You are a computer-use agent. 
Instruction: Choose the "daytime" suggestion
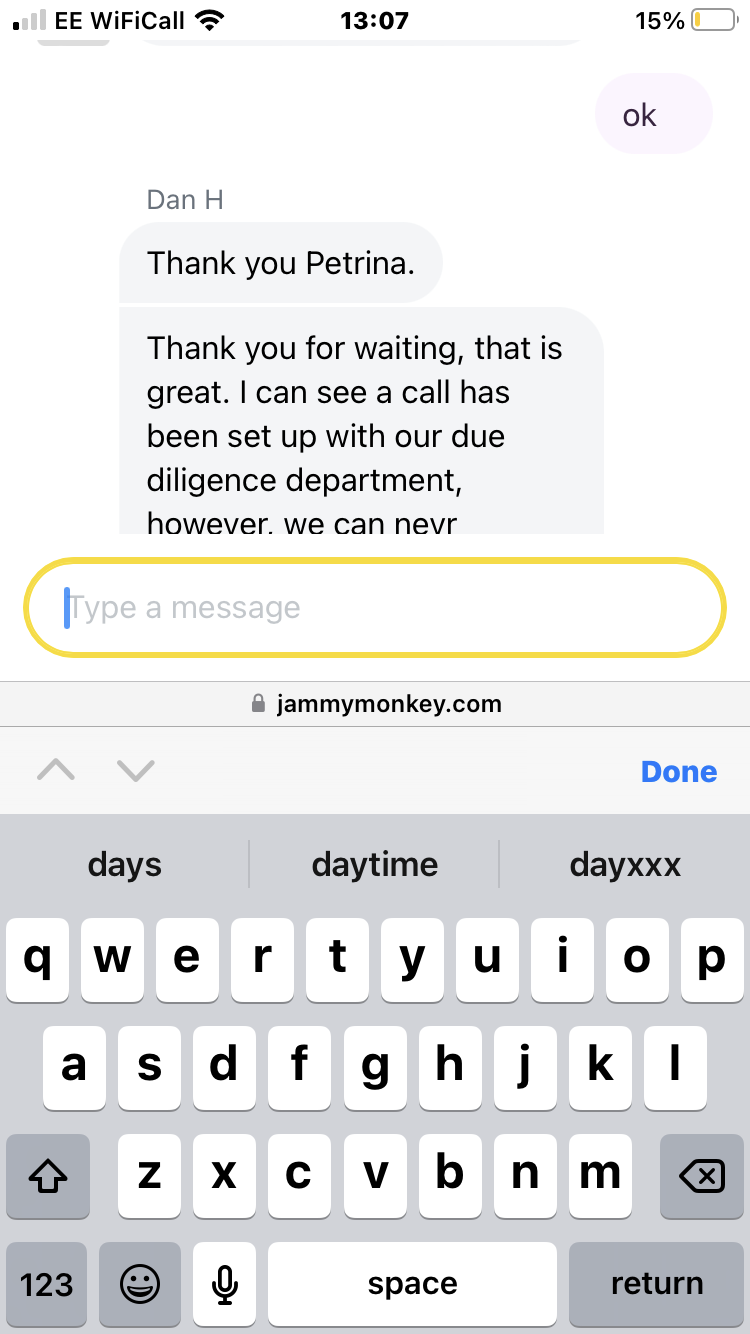tap(375, 864)
